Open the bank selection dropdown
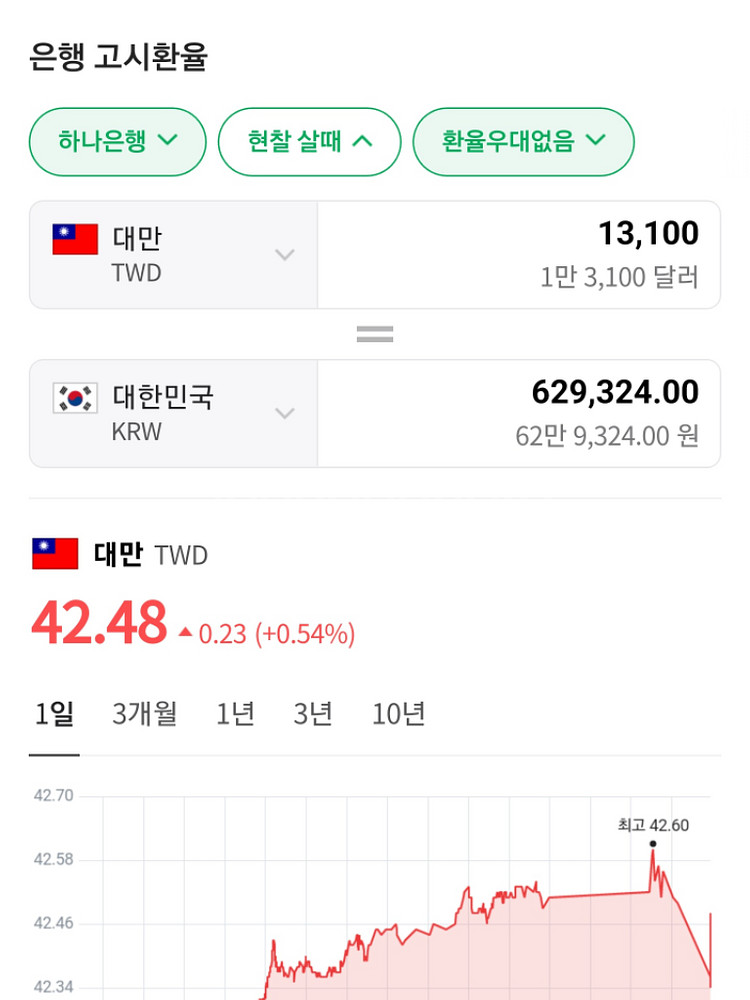 point(117,142)
